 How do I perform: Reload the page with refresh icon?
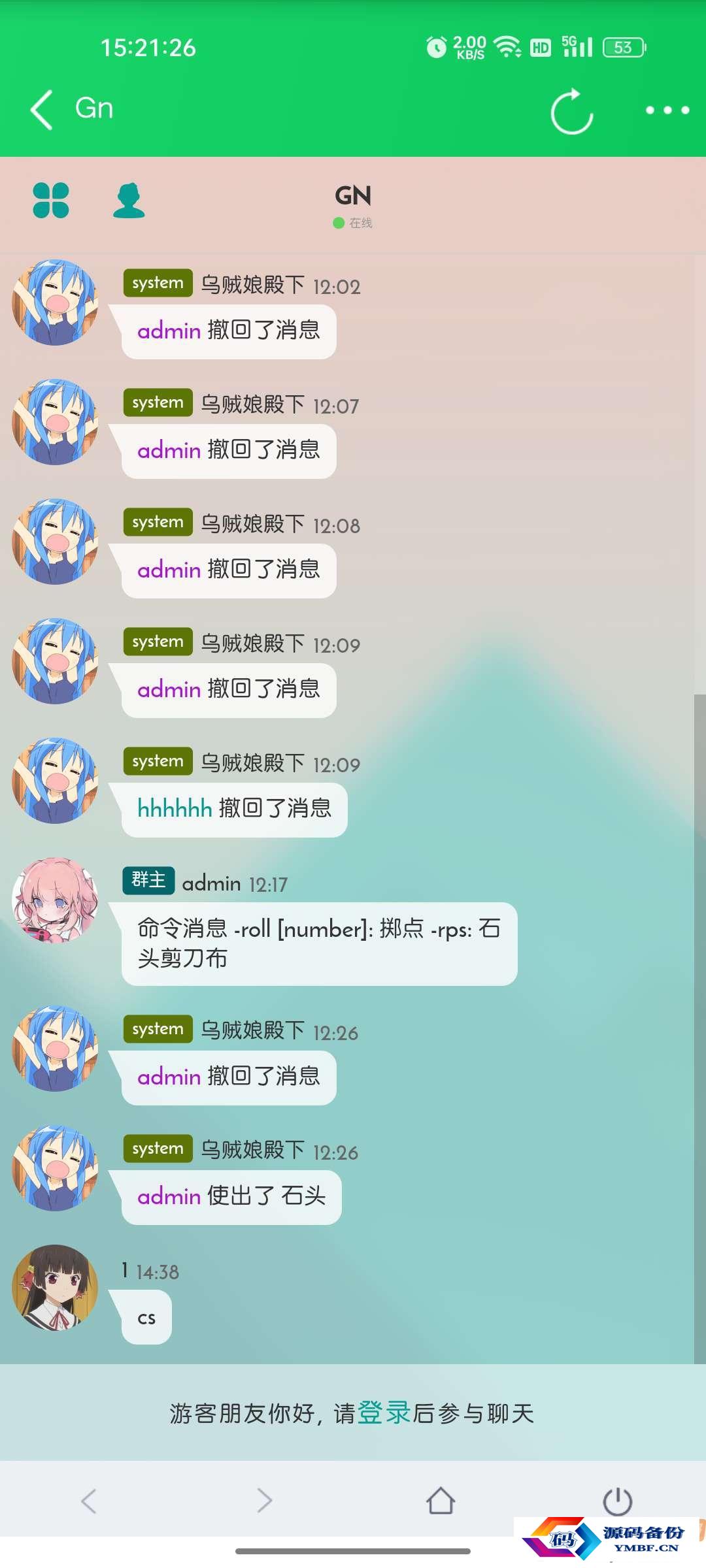coord(572,111)
